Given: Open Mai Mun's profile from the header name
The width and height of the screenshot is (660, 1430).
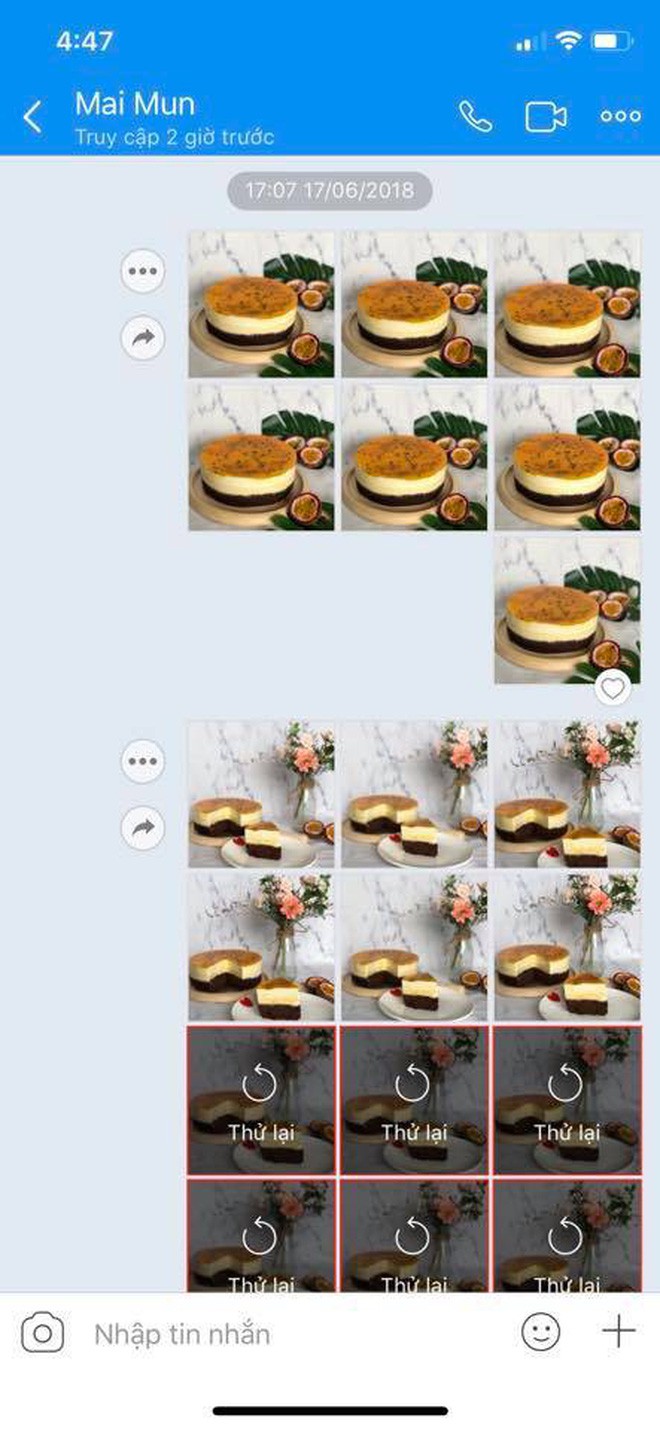Looking at the screenshot, I should point(135,104).
